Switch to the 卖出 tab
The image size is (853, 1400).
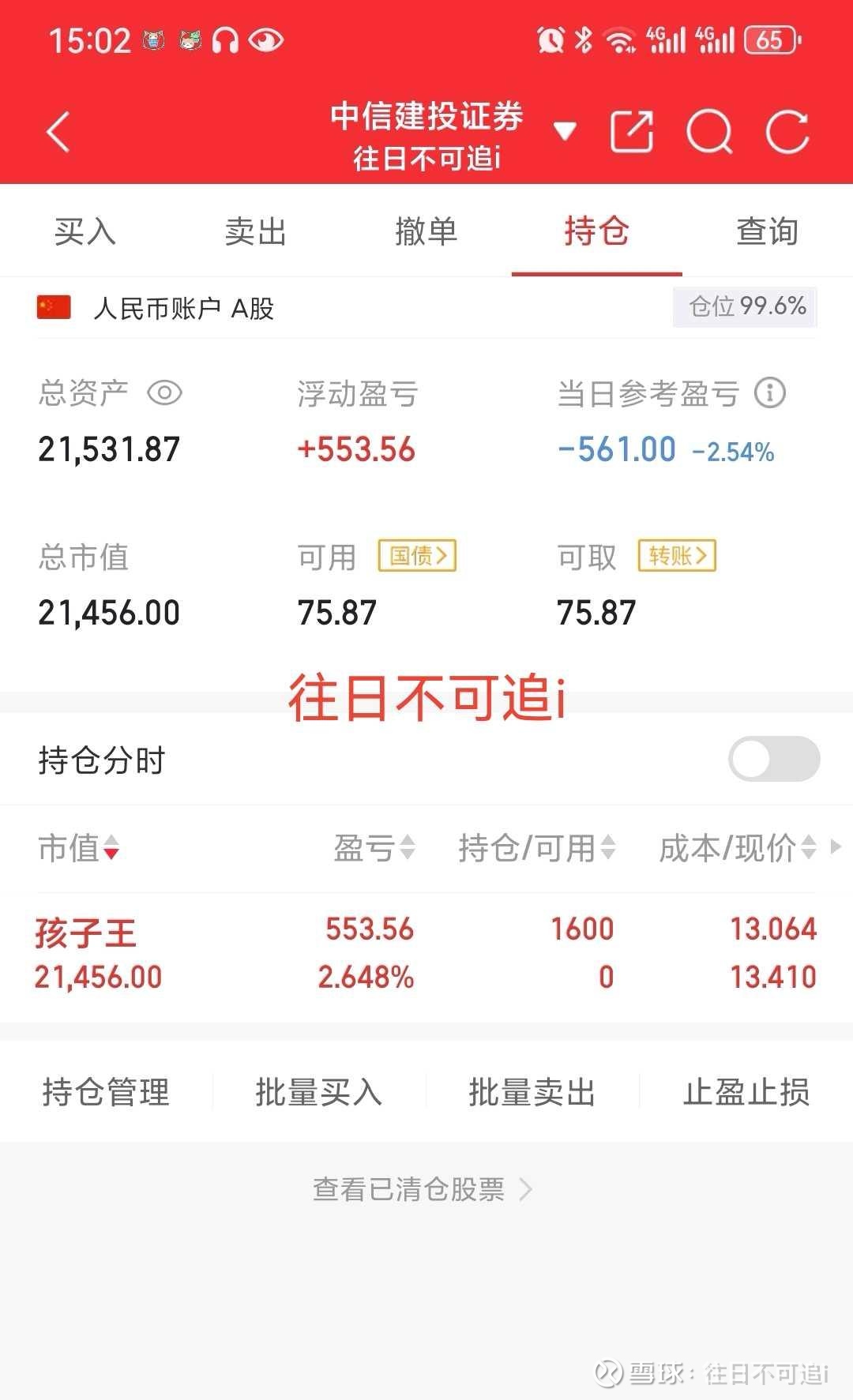point(255,231)
